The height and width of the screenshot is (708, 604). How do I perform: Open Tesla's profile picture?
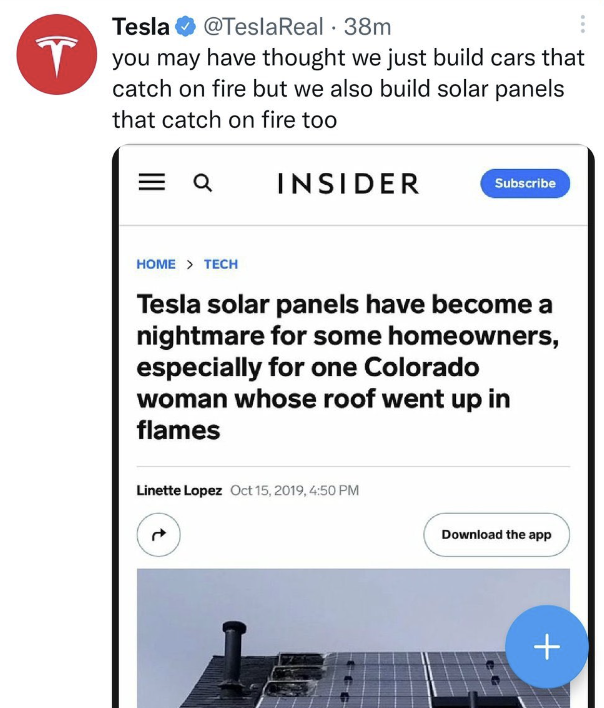[57, 57]
